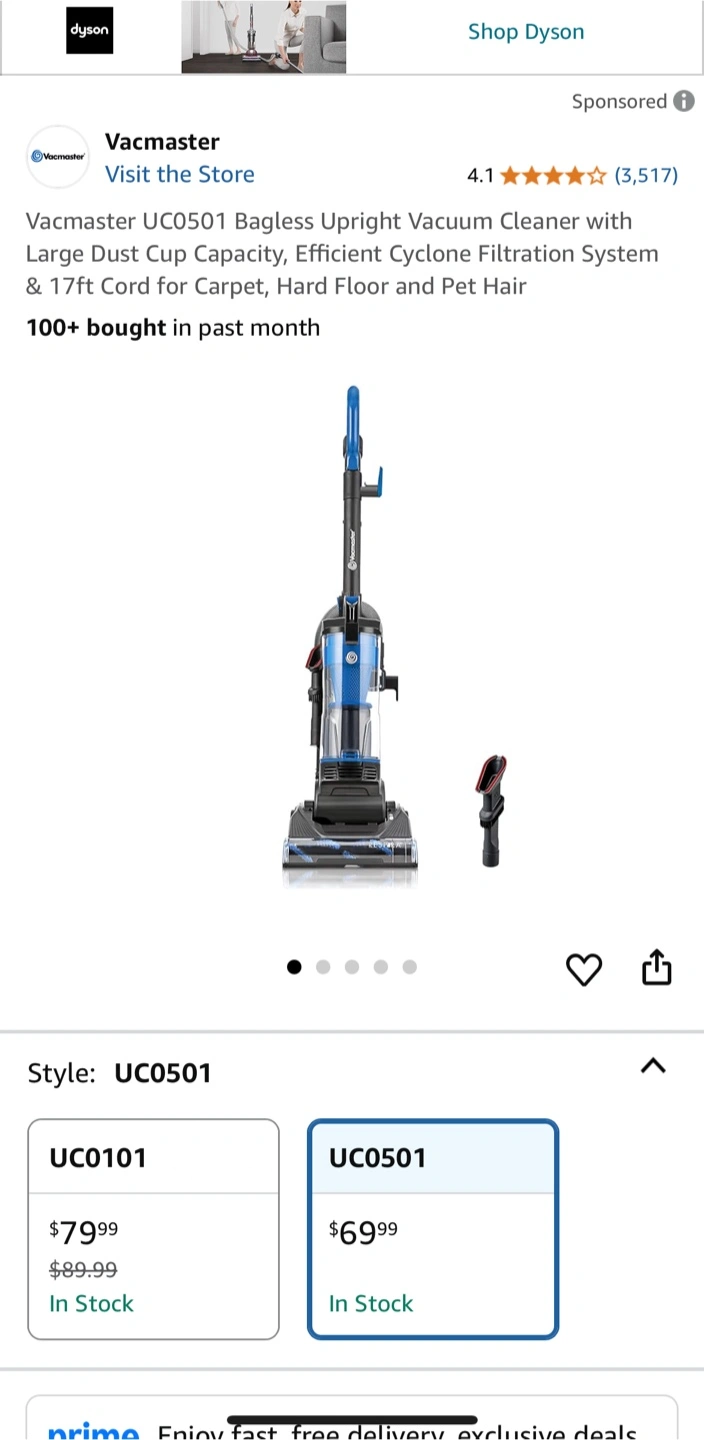The width and height of the screenshot is (704, 1440).
Task: Tap the image carousel page dots
Action: point(352,967)
